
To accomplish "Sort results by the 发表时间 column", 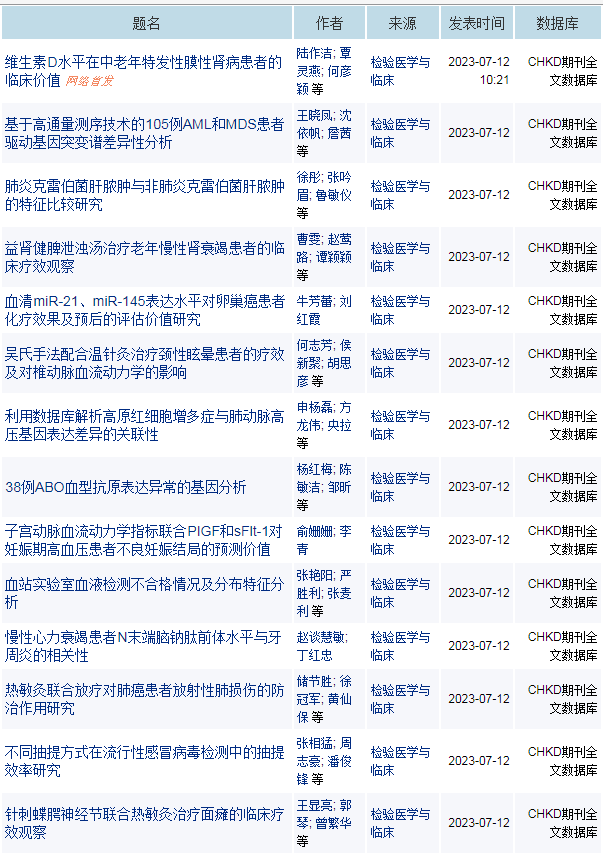I will pyautogui.click(x=476, y=23).
